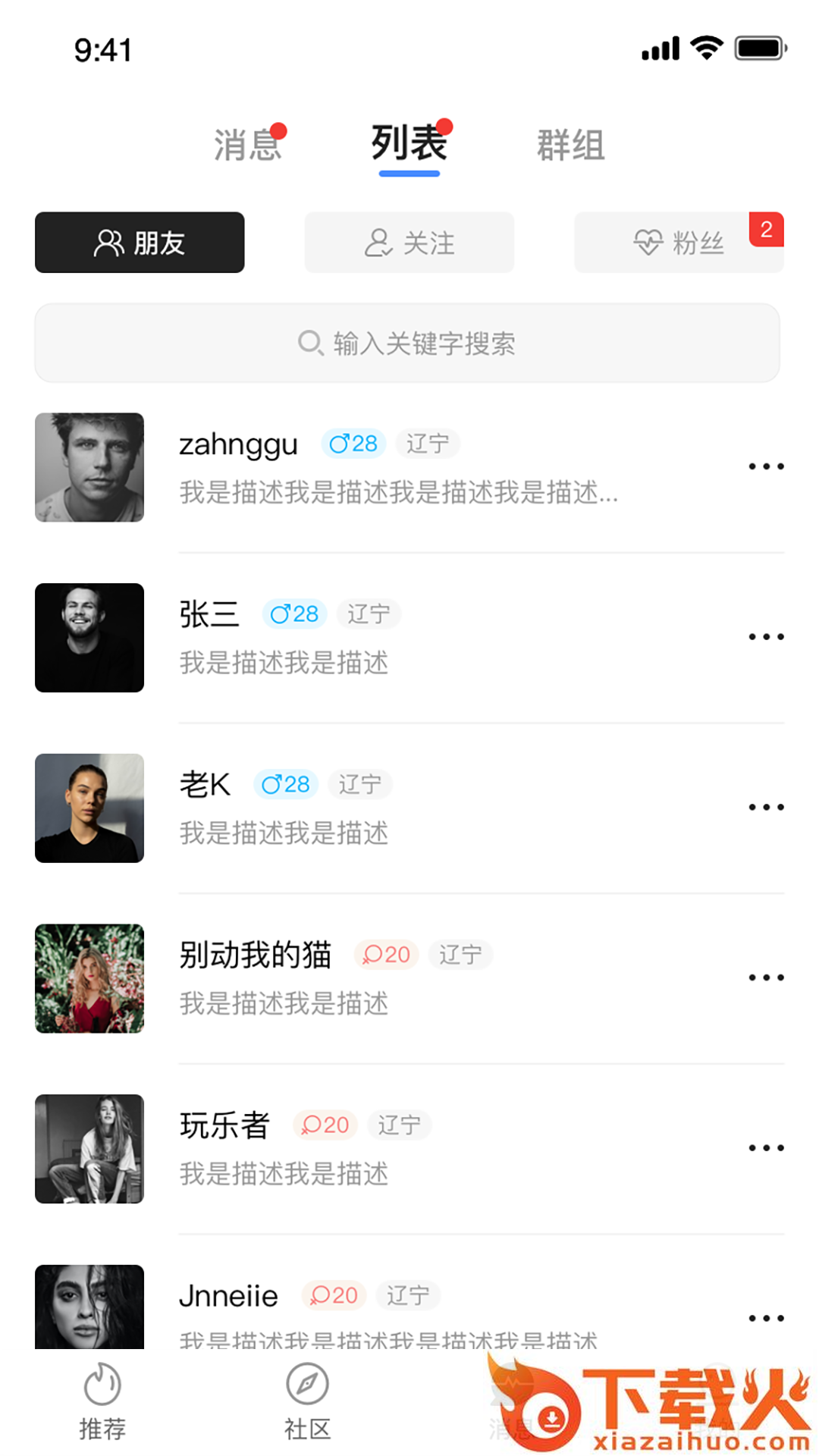Tap the 输入关键字搜索 search field
The image size is (819, 1456).
pyautogui.click(x=407, y=344)
